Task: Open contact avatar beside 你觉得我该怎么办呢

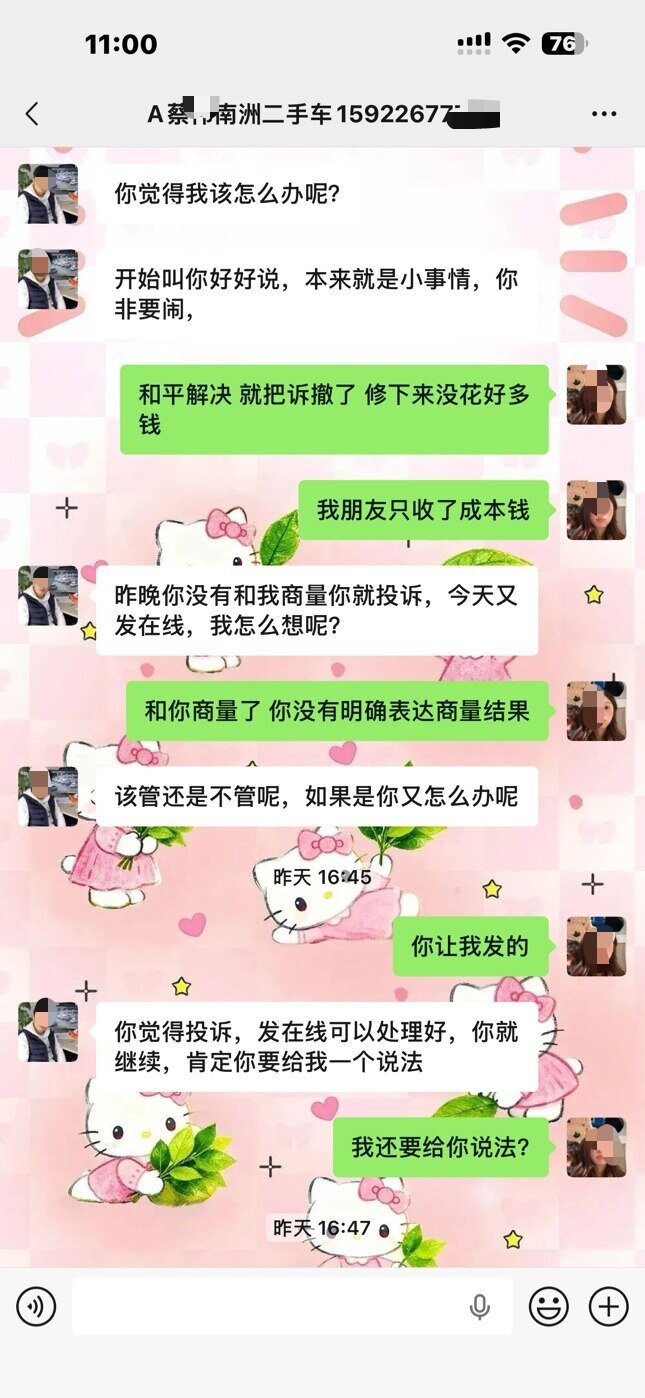Action: coord(48,195)
